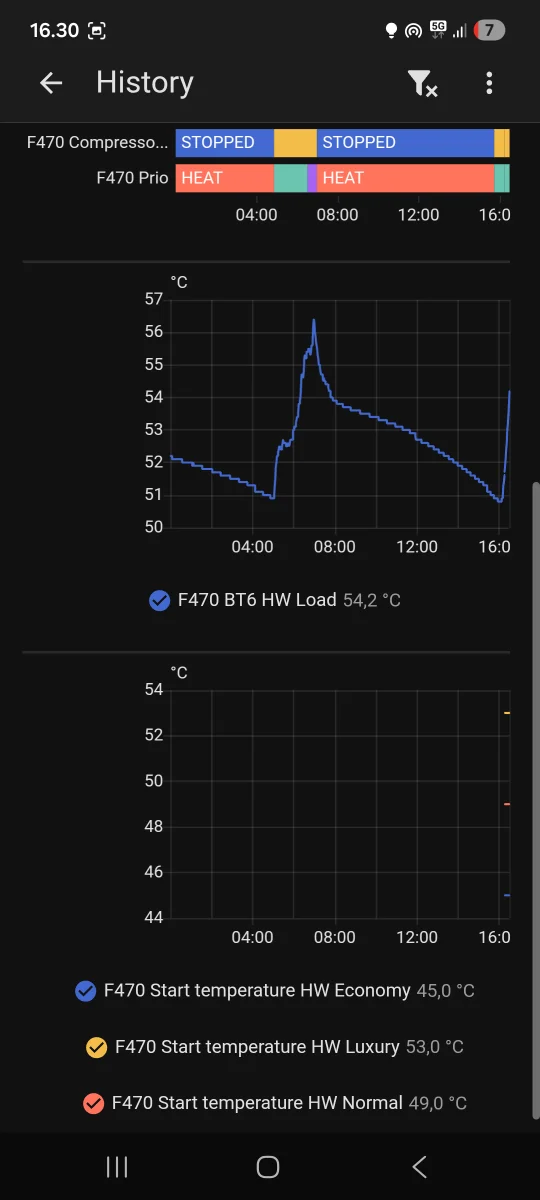Open the overflow menu
The height and width of the screenshot is (1200, 540).
(489, 83)
